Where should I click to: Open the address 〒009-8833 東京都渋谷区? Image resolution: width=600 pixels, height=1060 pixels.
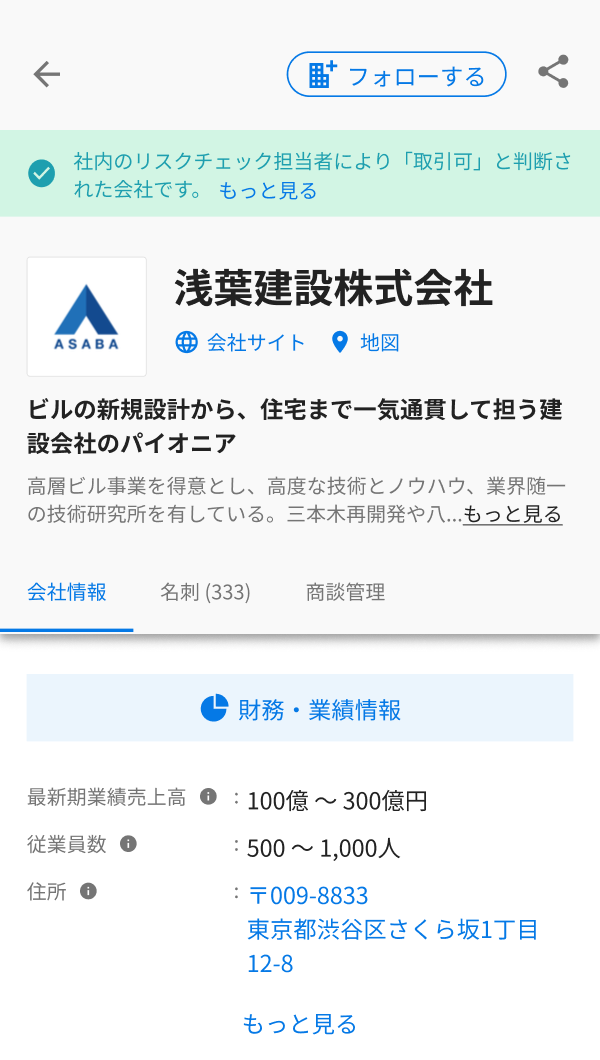(393, 929)
